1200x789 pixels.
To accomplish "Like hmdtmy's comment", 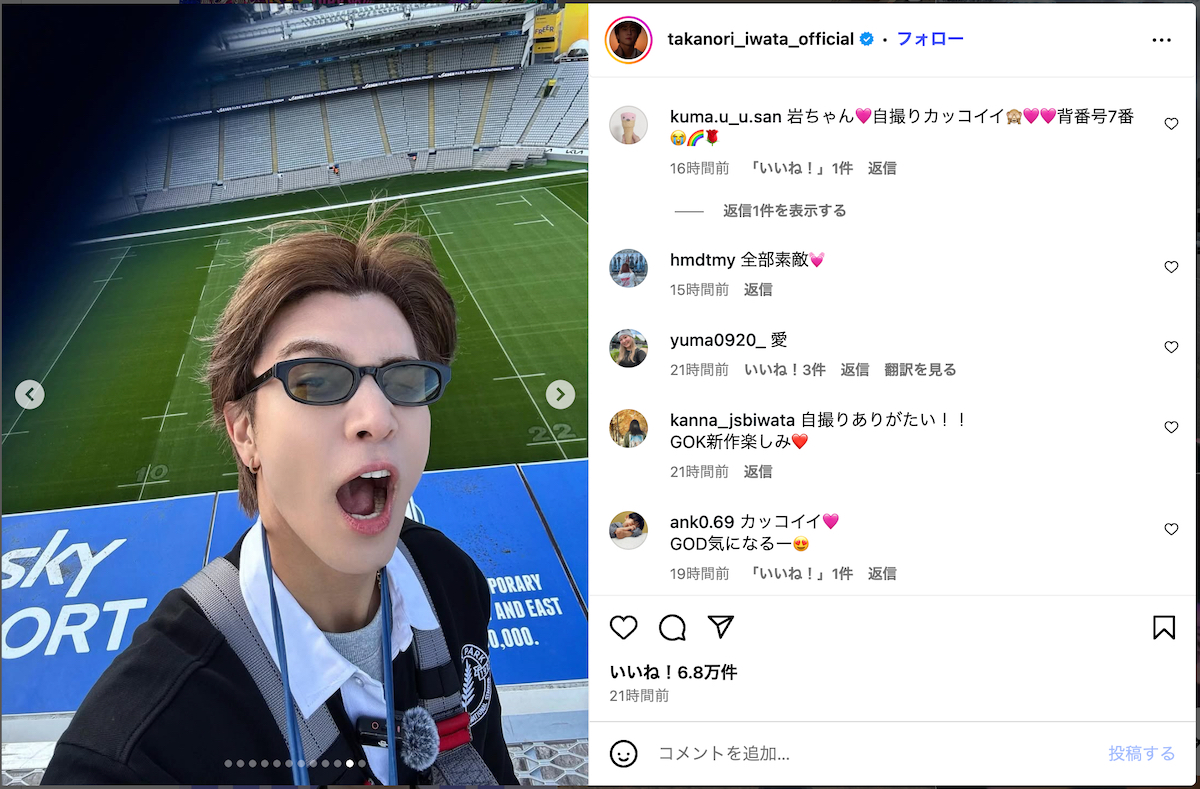I will tap(1171, 267).
